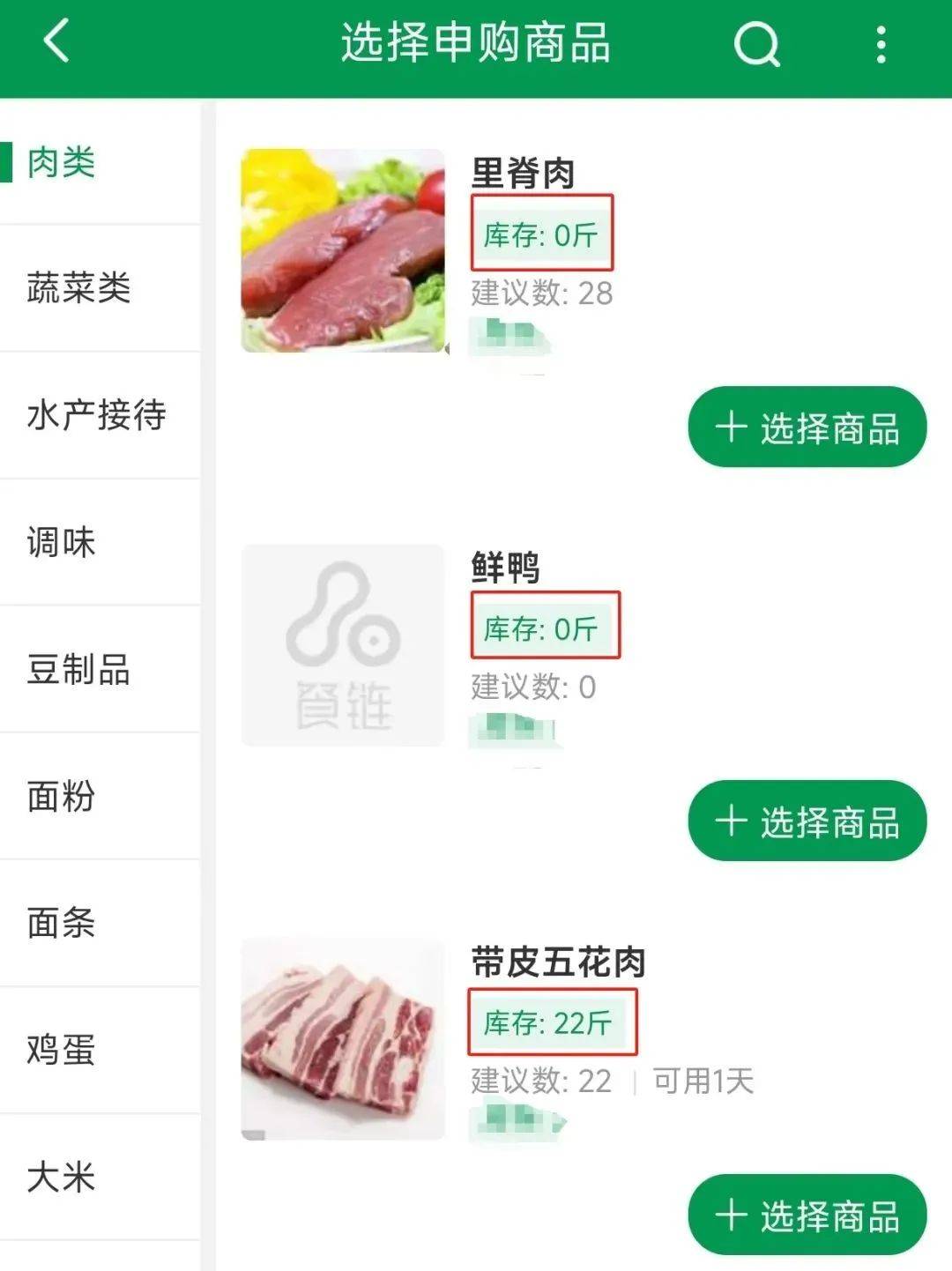Open the three-dot overflow menu
This screenshot has height=1271, width=952.
point(881,43)
